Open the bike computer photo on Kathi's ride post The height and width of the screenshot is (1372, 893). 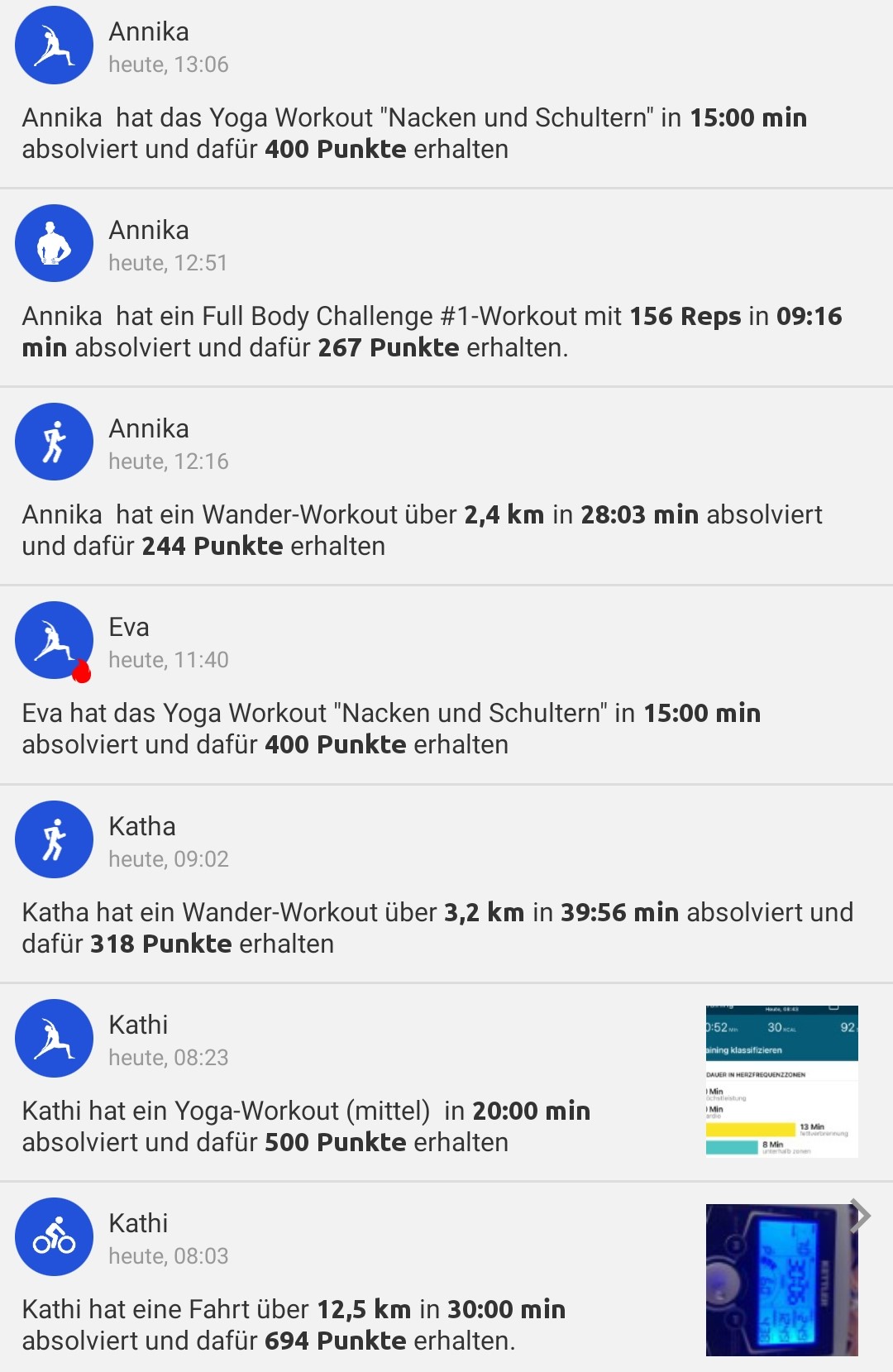click(781, 1278)
